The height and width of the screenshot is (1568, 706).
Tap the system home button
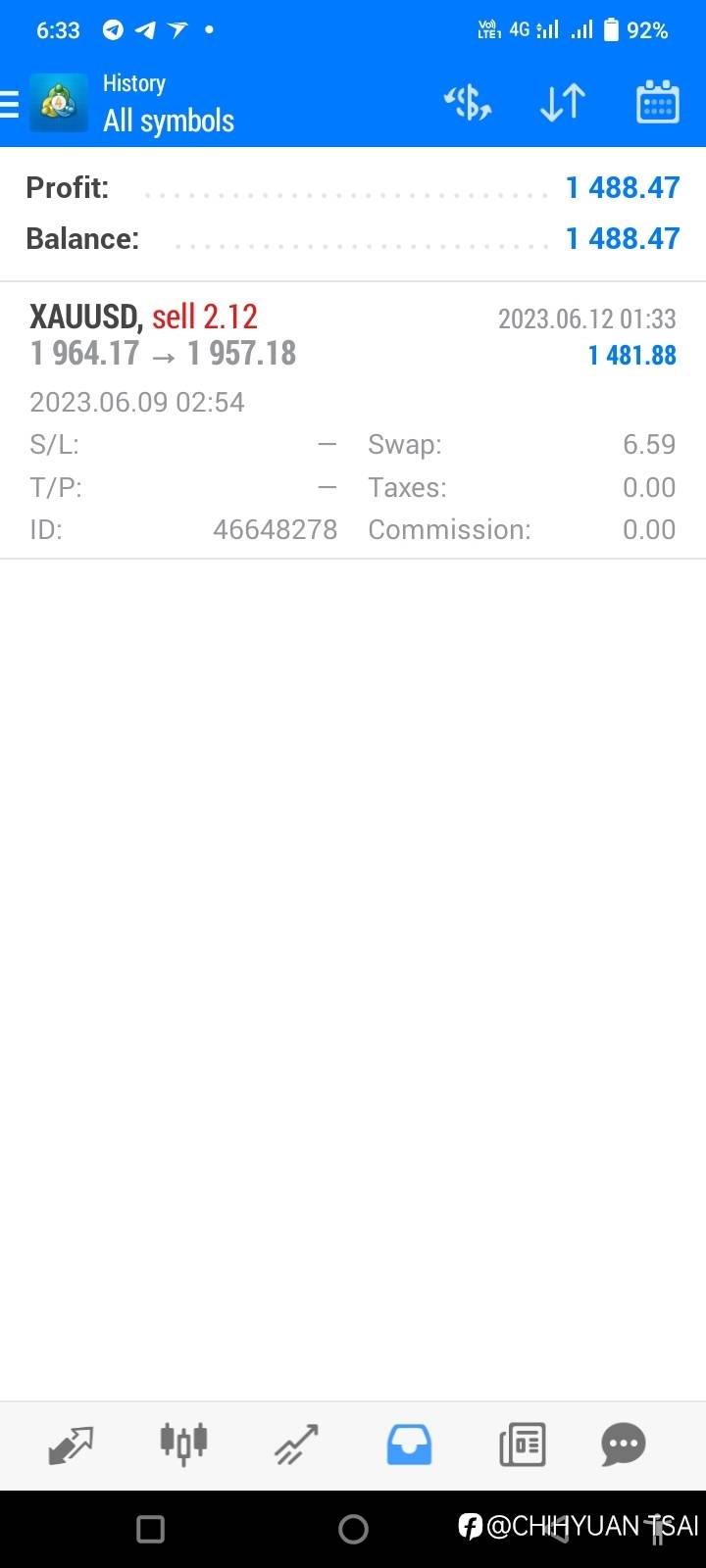point(353,1529)
